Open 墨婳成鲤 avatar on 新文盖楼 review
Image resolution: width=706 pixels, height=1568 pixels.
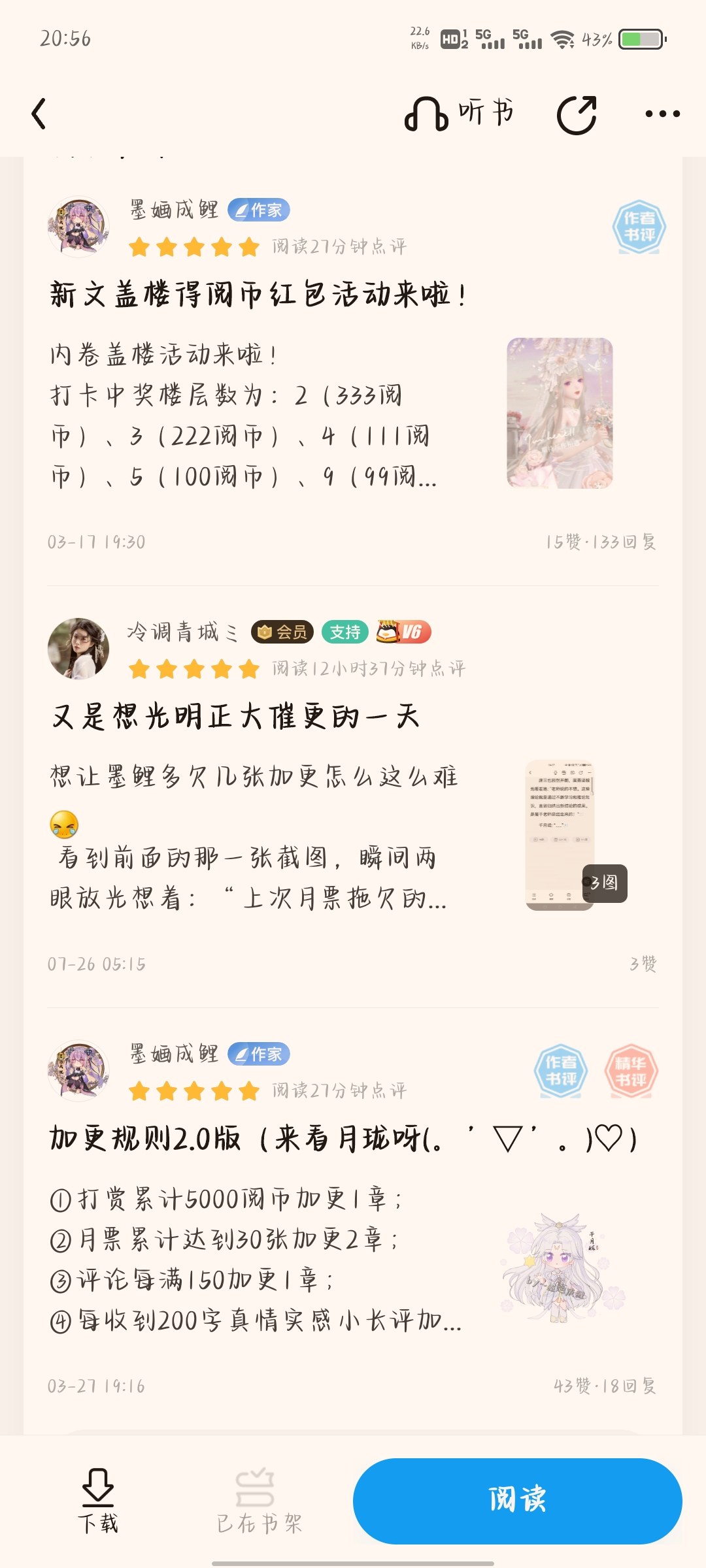coord(78,226)
